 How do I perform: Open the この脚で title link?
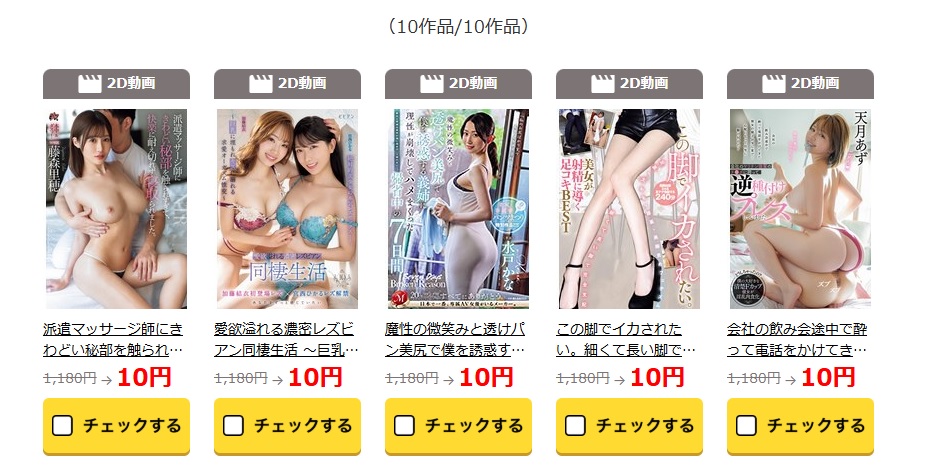[628, 340]
